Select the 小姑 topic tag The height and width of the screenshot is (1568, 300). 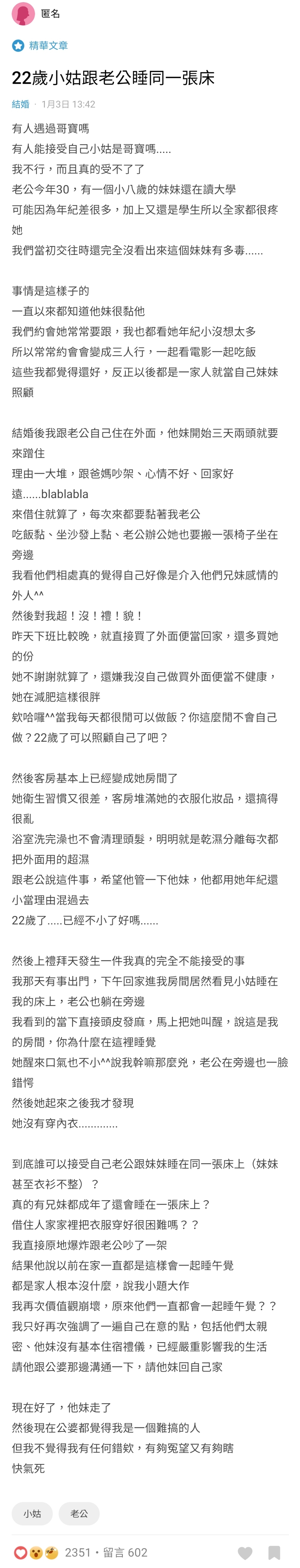pyautogui.click(x=32, y=1513)
